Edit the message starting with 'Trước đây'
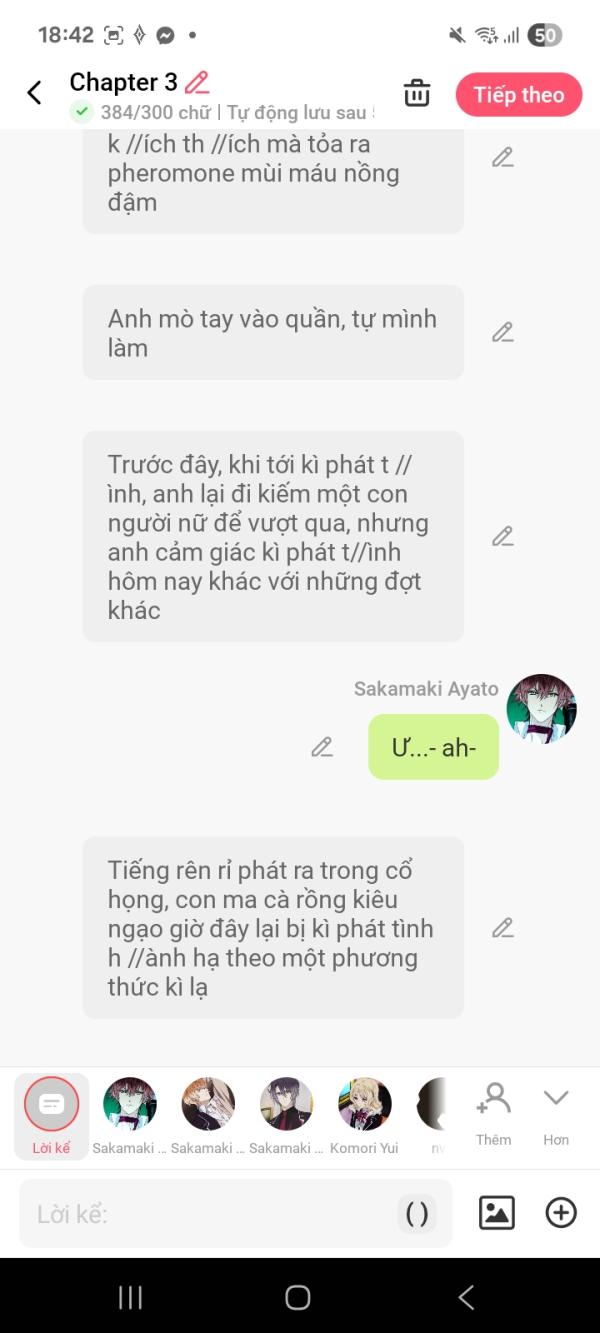The width and height of the screenshot is (600, 1333). coord(502,536)
